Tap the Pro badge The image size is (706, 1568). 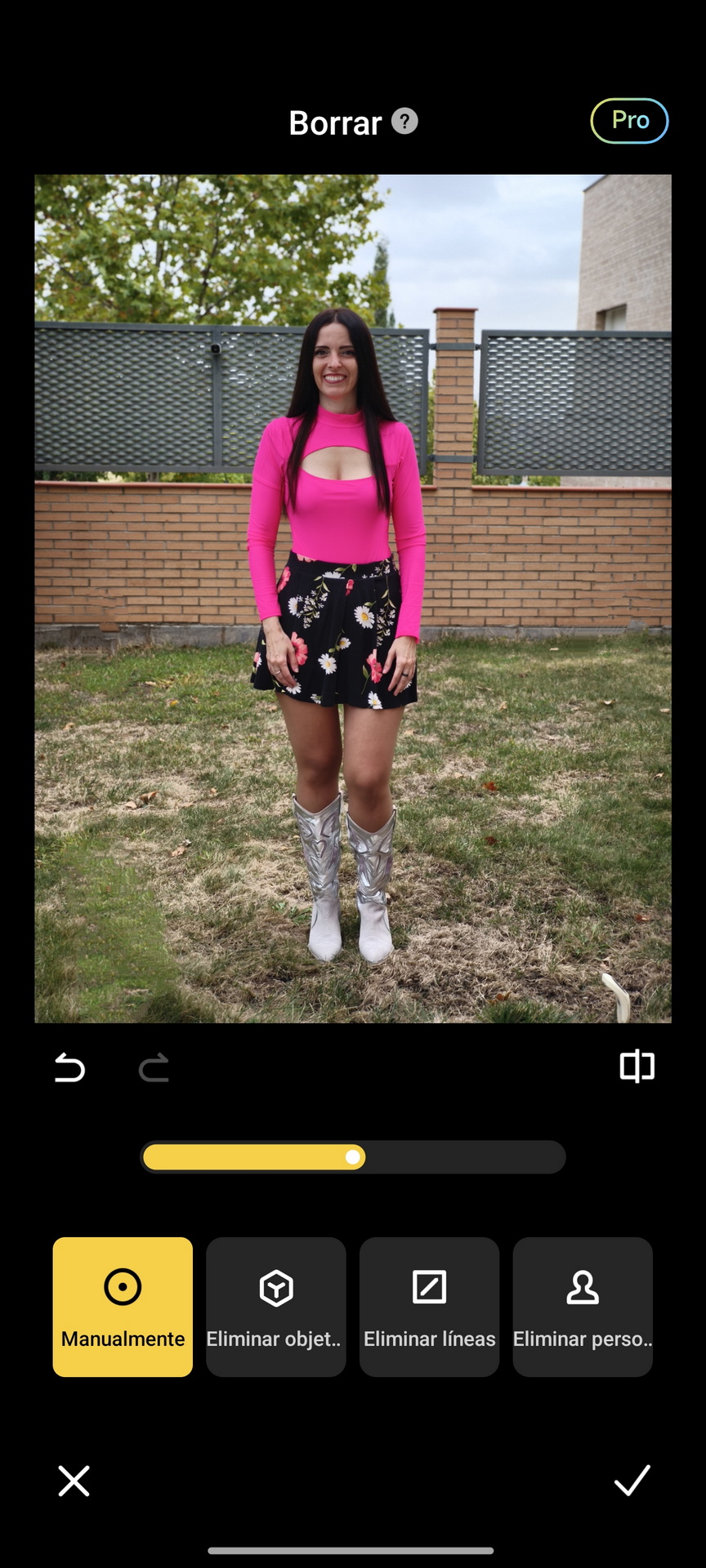(629, 121)
